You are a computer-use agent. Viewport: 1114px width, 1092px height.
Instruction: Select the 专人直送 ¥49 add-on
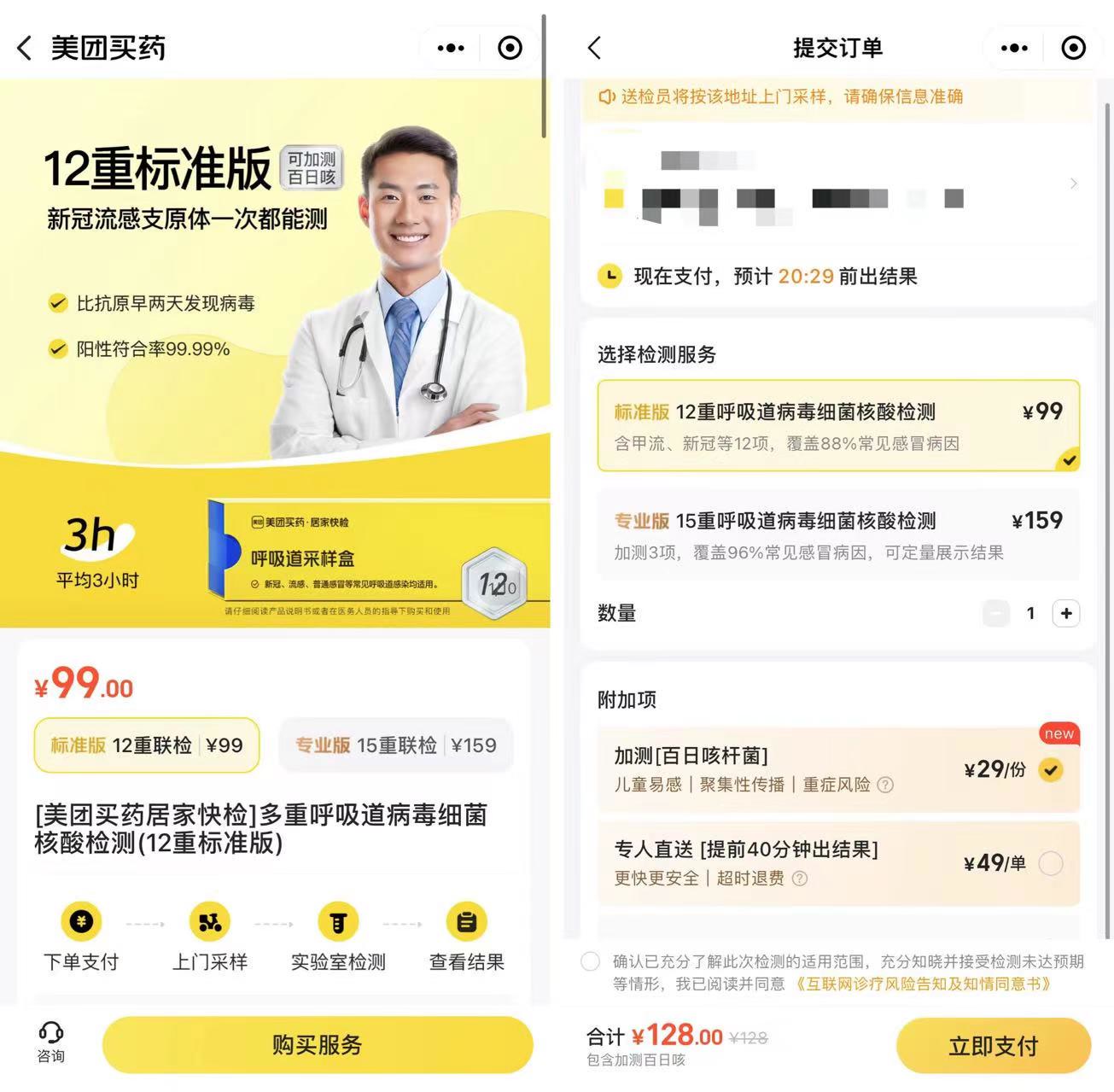click(x=1051, y=863)
